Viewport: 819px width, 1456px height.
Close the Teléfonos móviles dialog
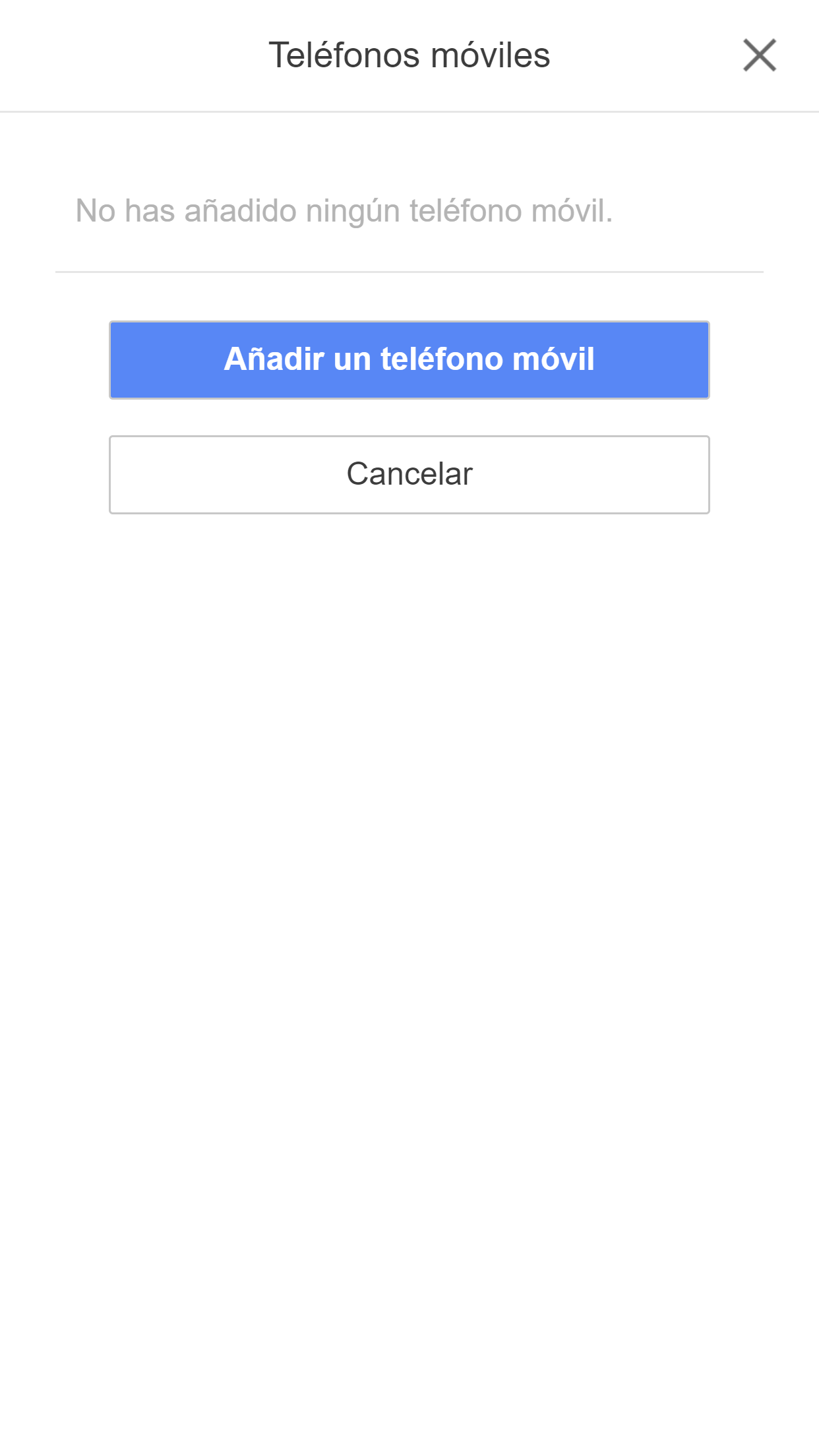coord(759,55)
